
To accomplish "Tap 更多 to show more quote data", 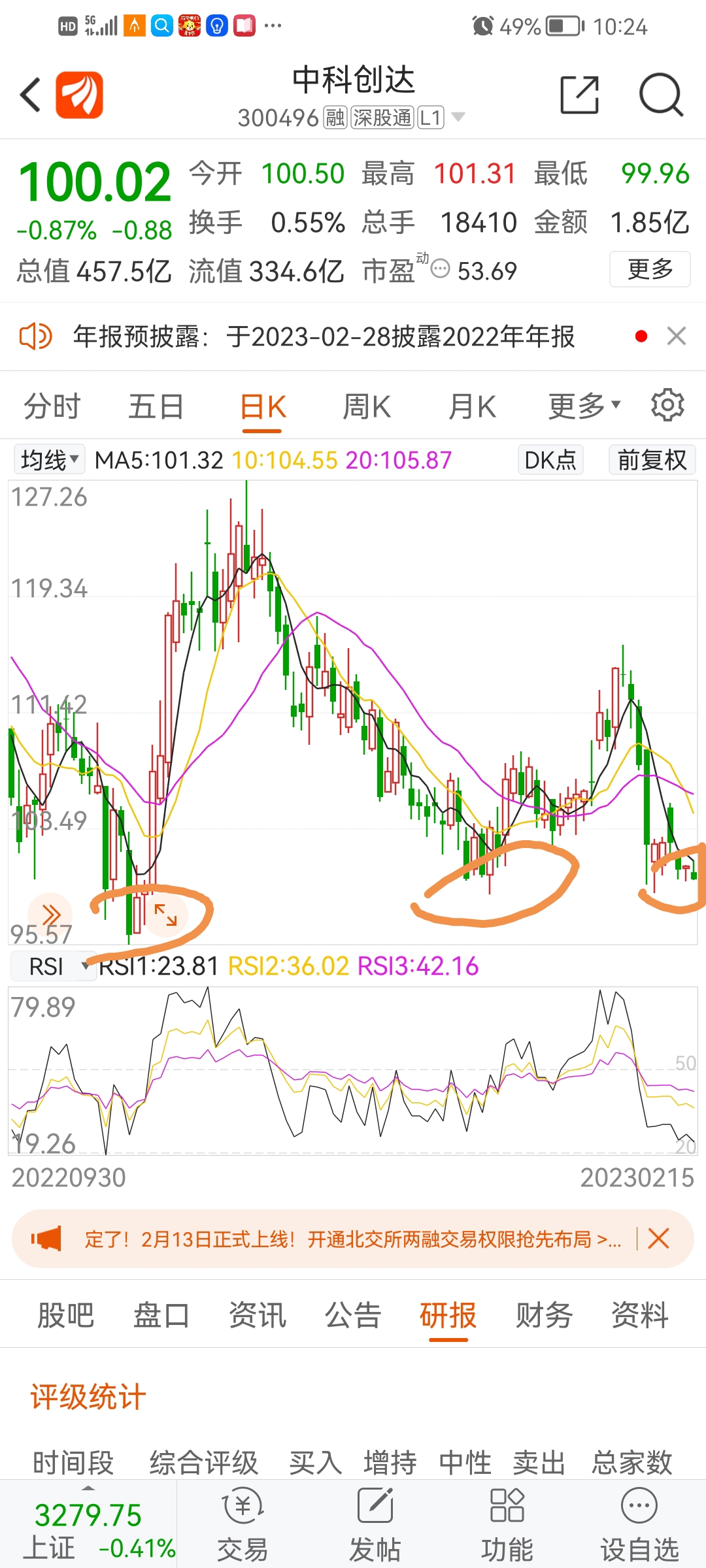I will coord(650,269).
